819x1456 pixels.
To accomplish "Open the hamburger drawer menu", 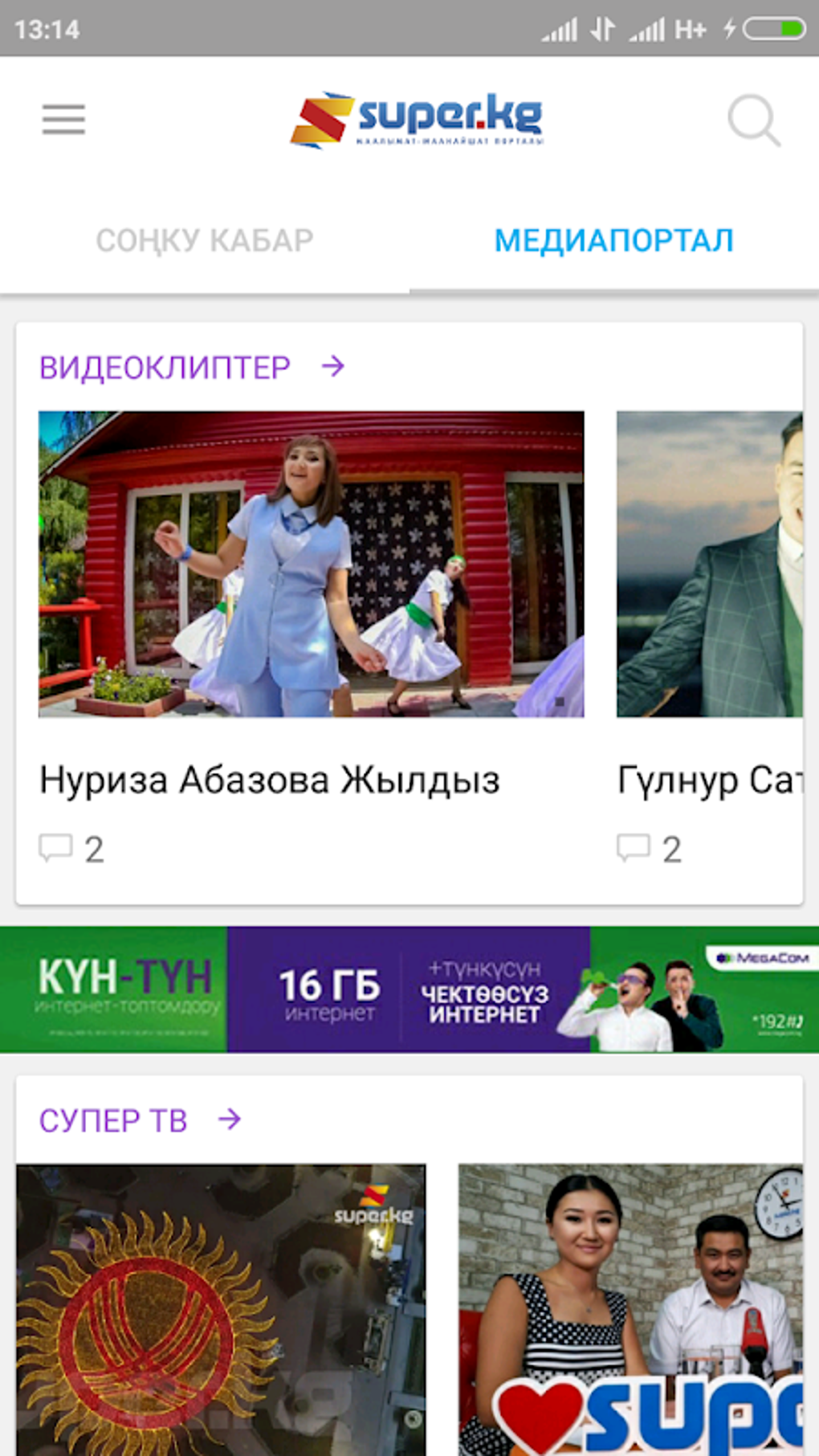I will (63, 120).
